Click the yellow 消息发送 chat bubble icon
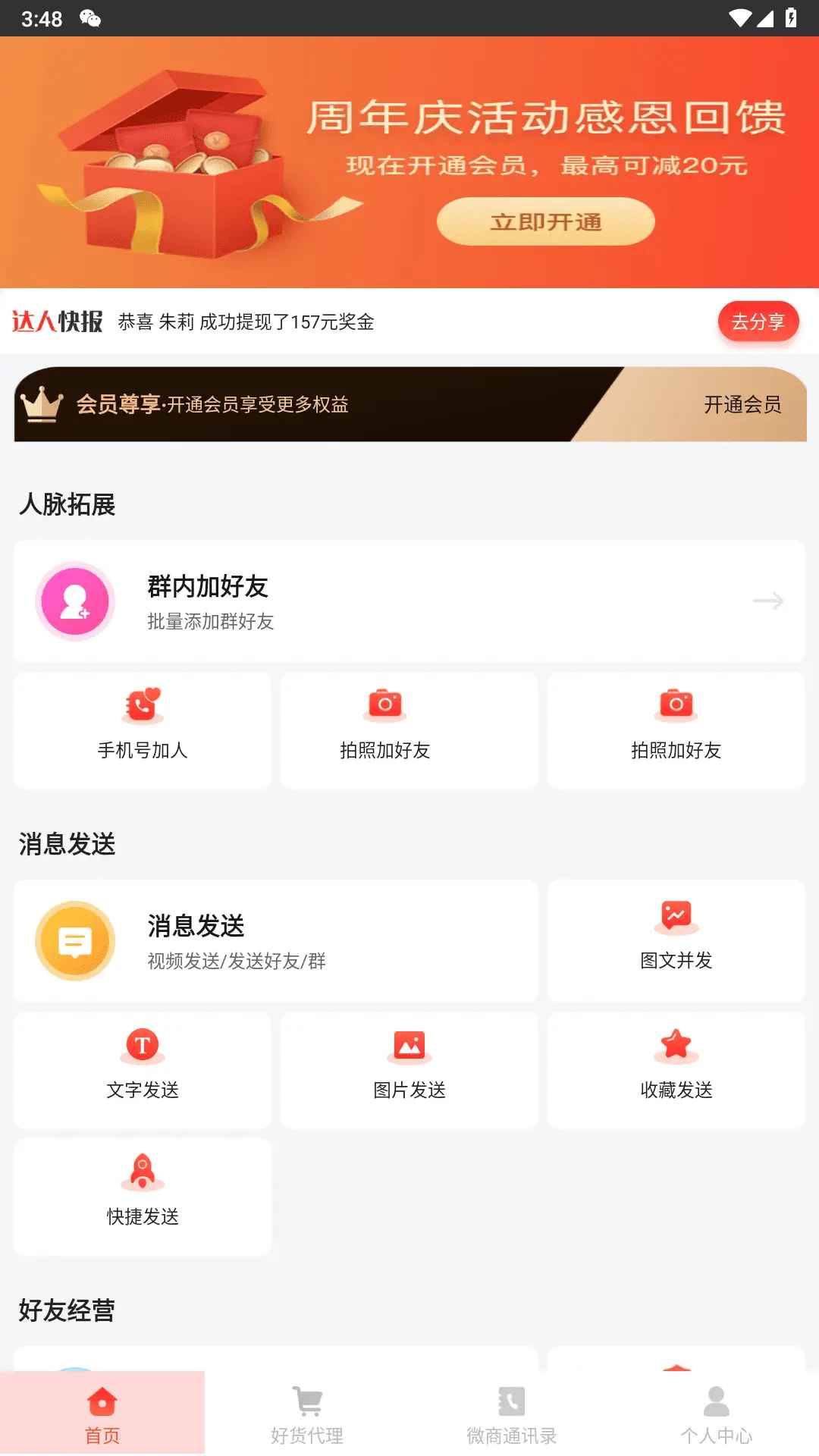The height and width of the screenshot is (1456, 819). 74,940
